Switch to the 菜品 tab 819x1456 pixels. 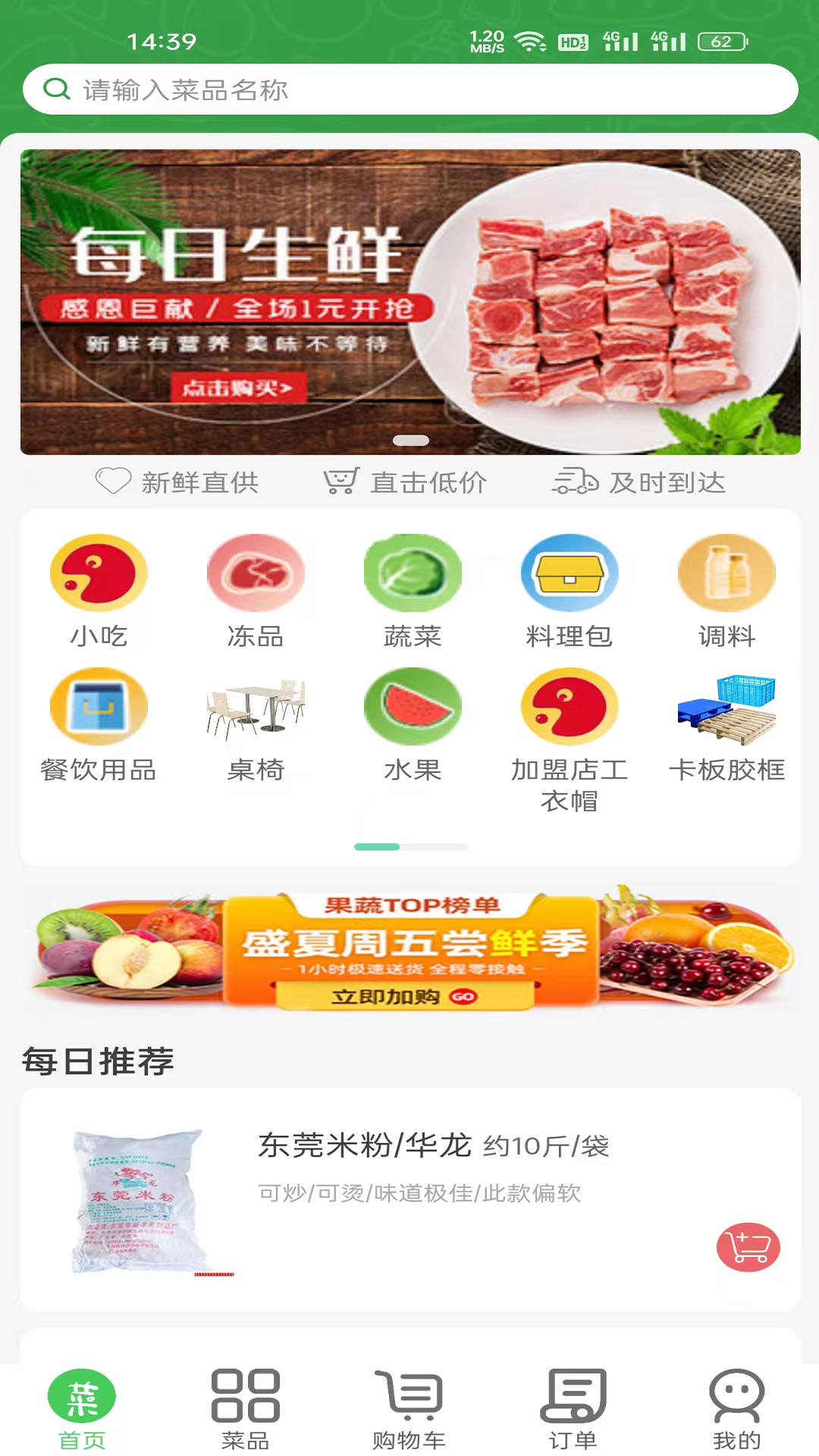click(x=246, y=1409)
